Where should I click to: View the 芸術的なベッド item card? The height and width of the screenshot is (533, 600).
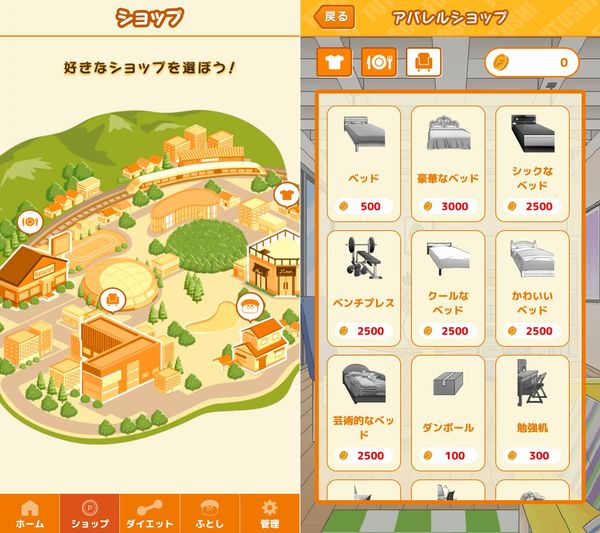tap(364, 413)
